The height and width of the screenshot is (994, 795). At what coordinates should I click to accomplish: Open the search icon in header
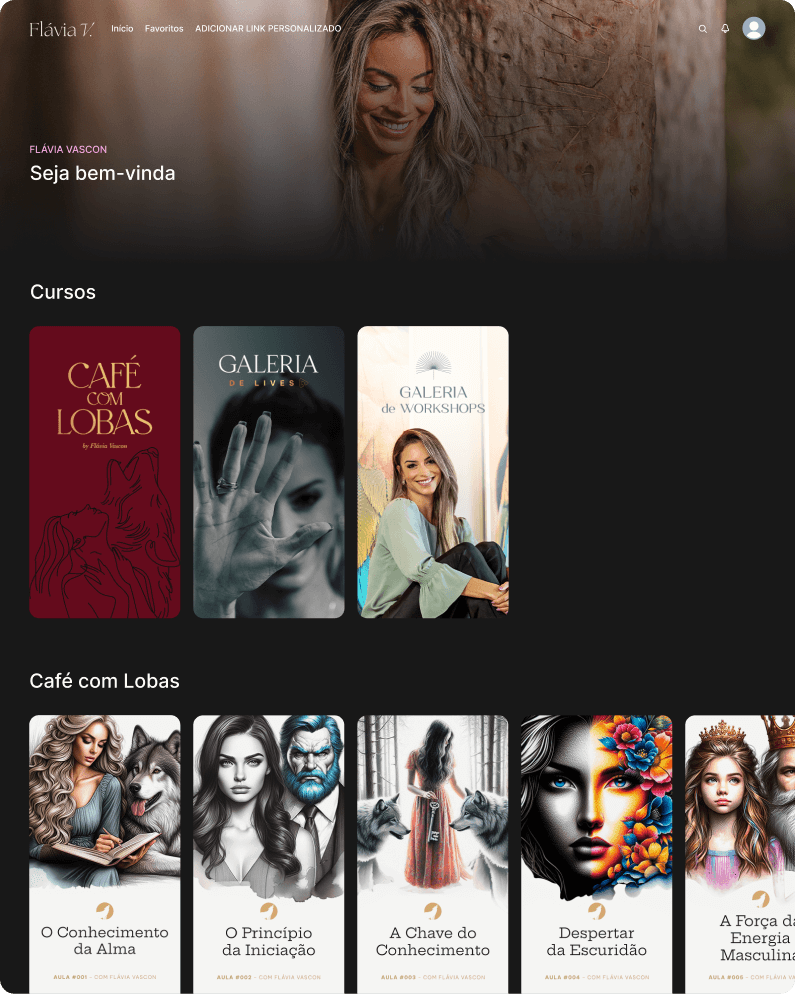pyautogui.click(x=703, y=29)
